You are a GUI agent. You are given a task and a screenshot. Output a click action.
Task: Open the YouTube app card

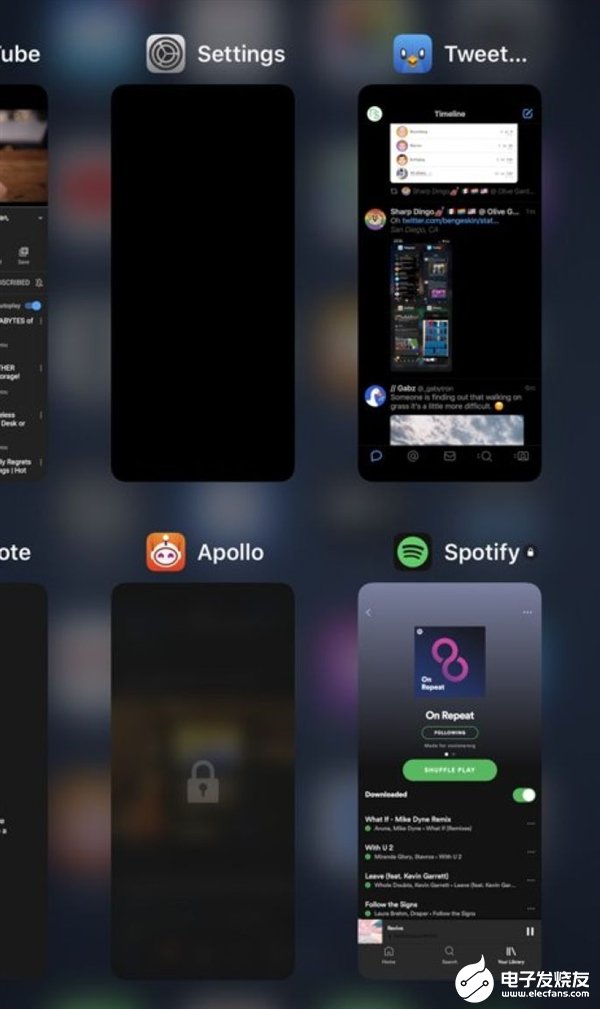[x=22, y=282]
